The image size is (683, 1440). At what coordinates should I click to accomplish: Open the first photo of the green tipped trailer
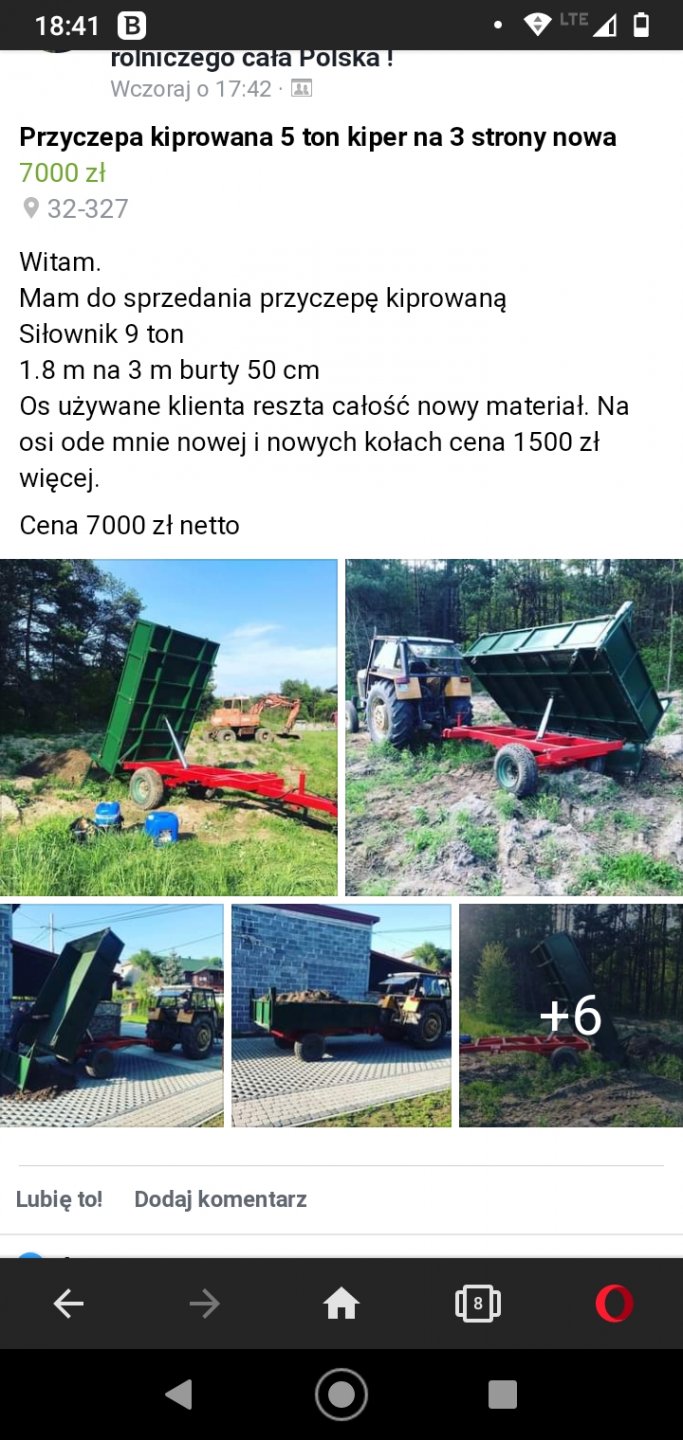click(169, 727)
